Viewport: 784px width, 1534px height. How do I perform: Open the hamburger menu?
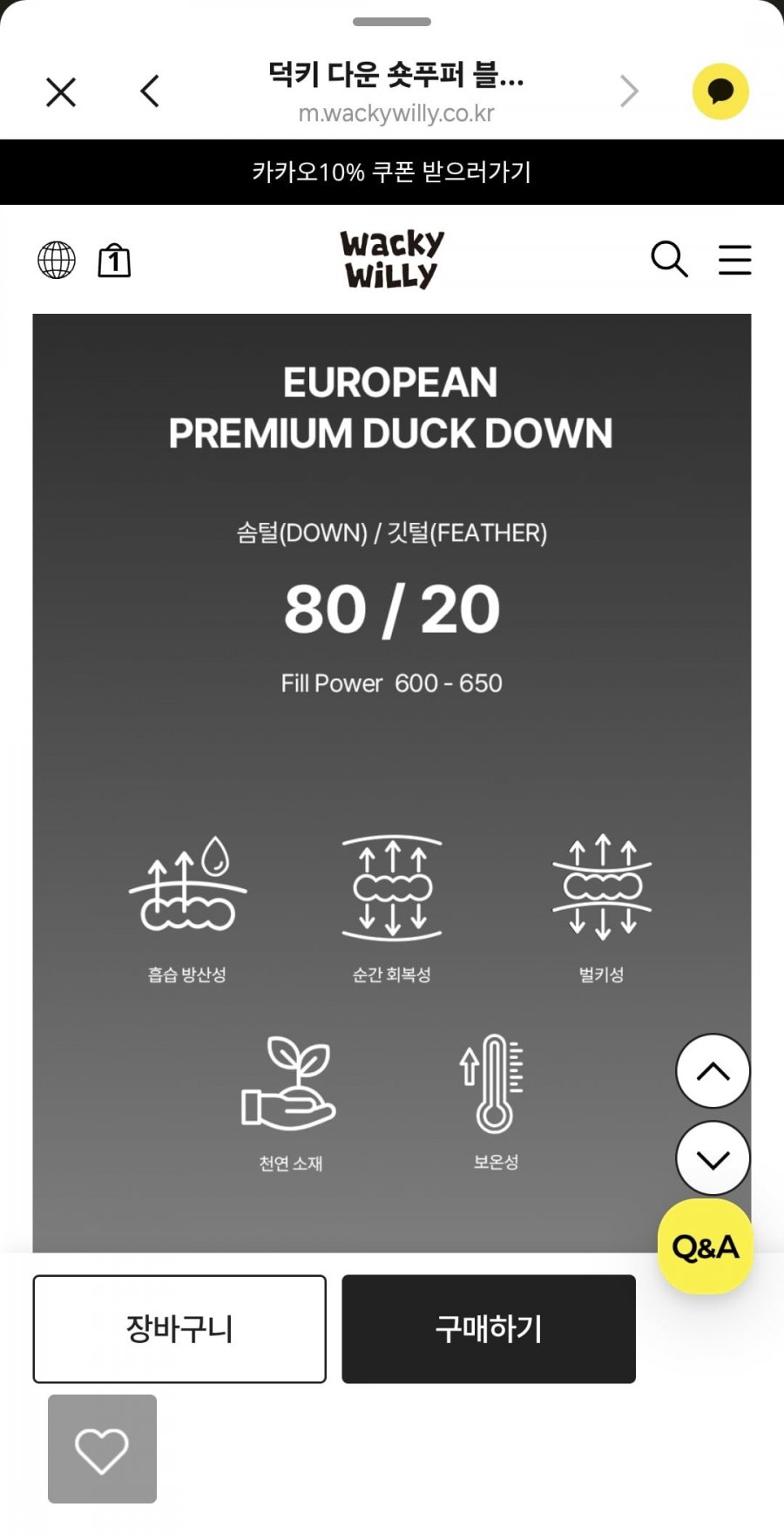pos(734,260)
